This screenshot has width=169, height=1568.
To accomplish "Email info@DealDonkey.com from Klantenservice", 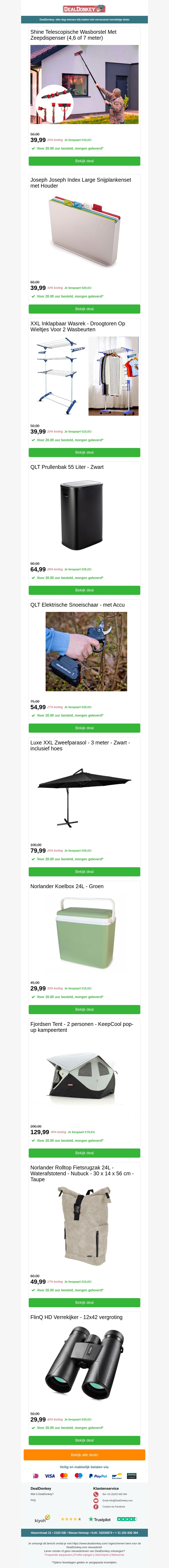I will tap(117, 1500).
